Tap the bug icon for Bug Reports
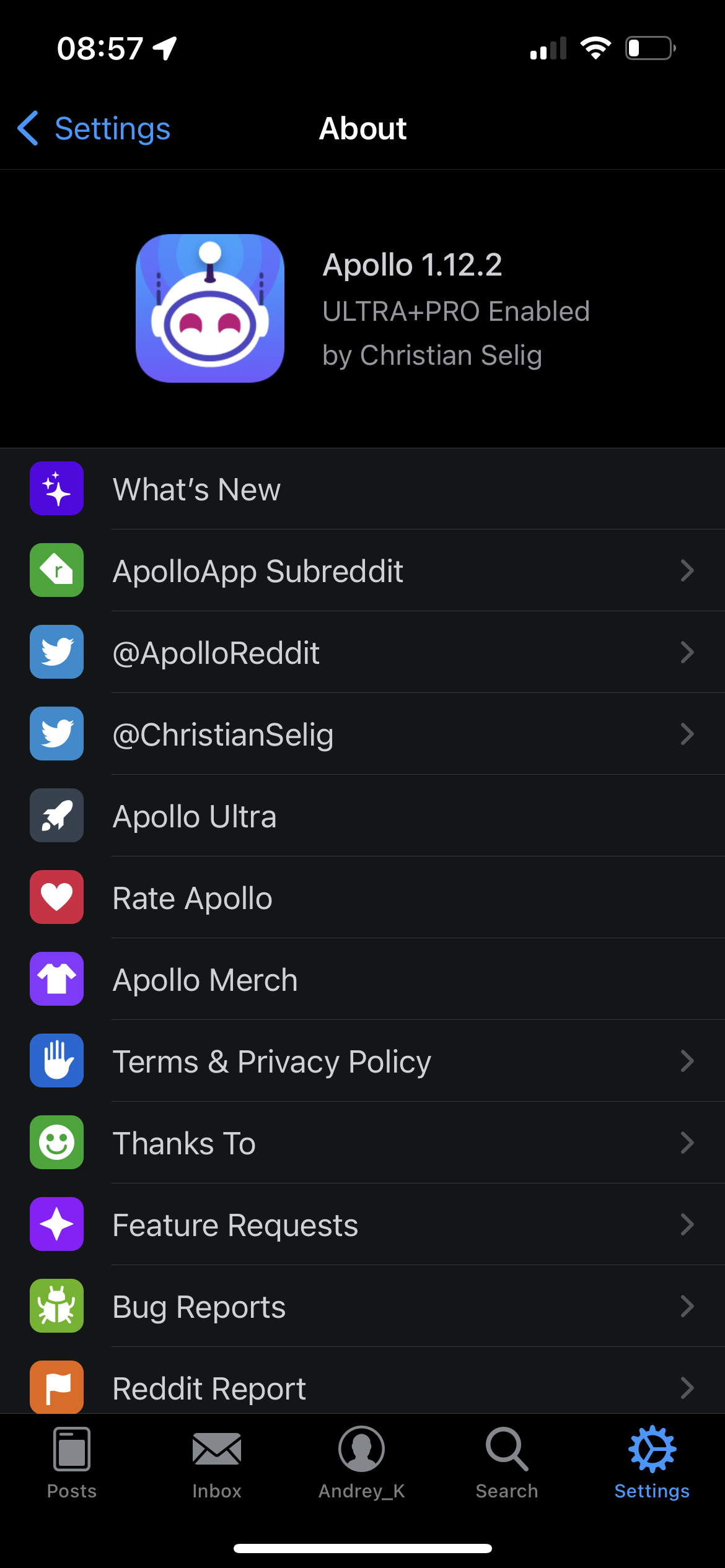The width and height of the screenshot is (725, 1568). pyautogui.click(x=56, y=1306)
